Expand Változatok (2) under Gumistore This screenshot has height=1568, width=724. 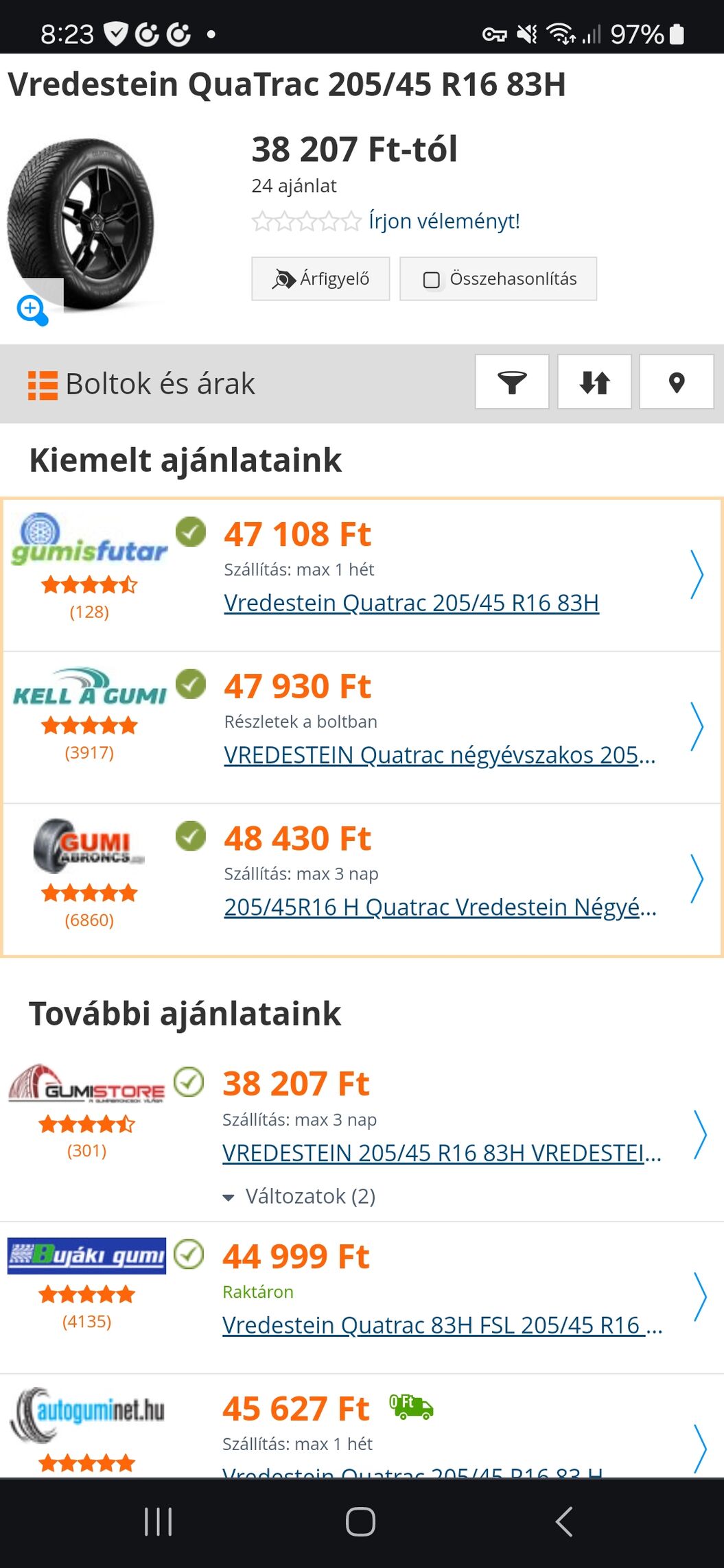point(299,1196)
